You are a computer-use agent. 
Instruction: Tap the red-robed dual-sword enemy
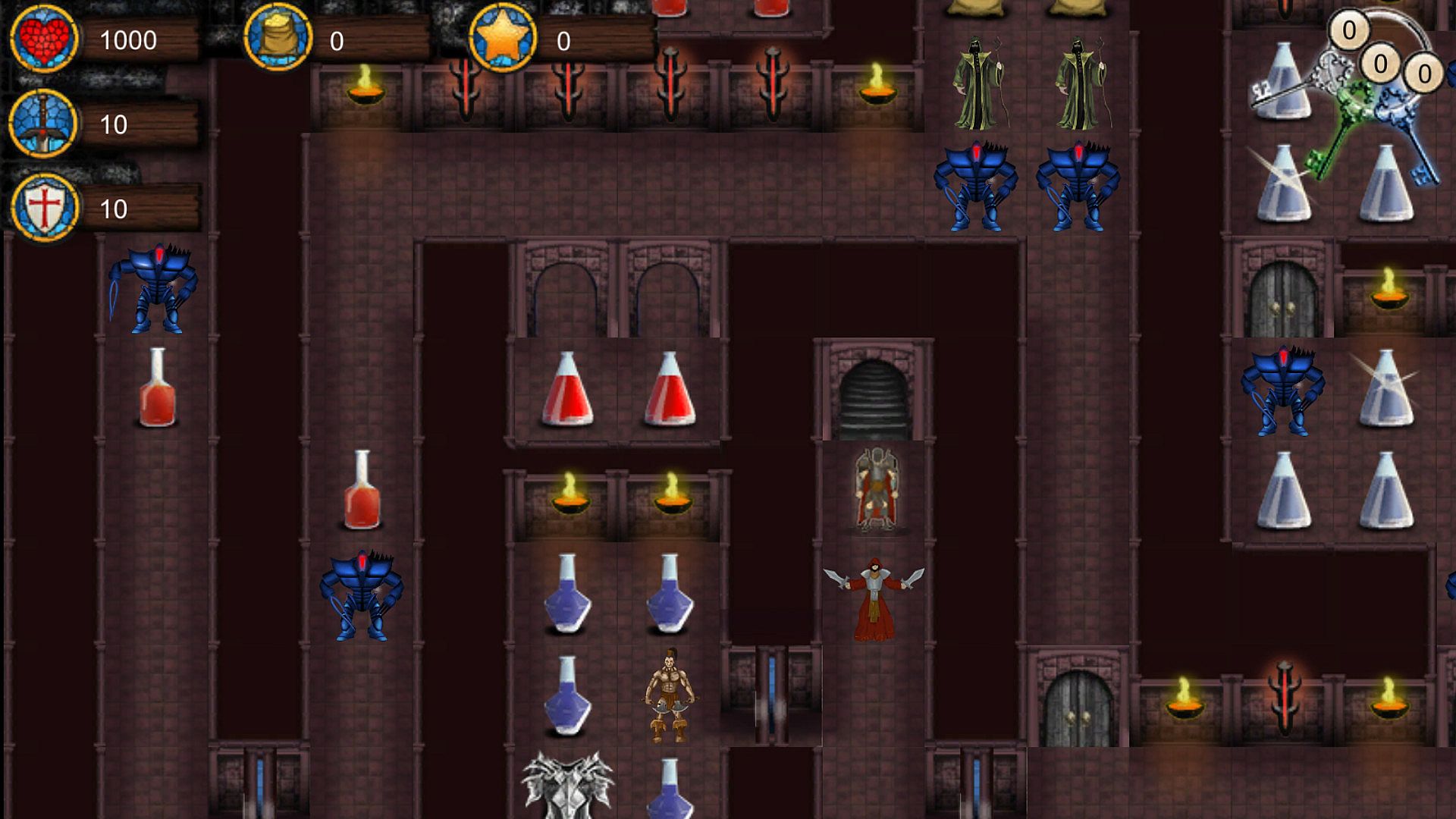click(874, 599)
